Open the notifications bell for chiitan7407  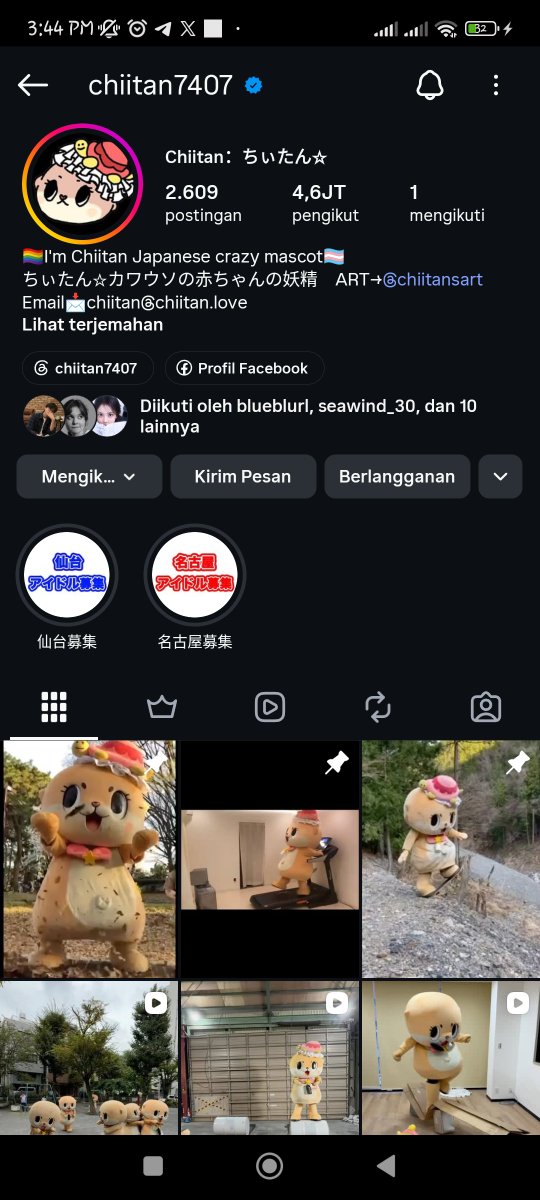pyautogui.click(x=430, y=86)
